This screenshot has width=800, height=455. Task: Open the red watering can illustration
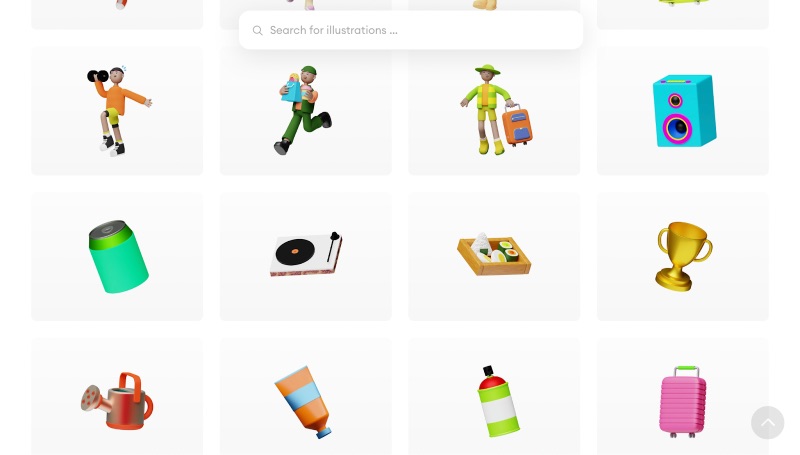pyautogui.click(x=117, y=400)
